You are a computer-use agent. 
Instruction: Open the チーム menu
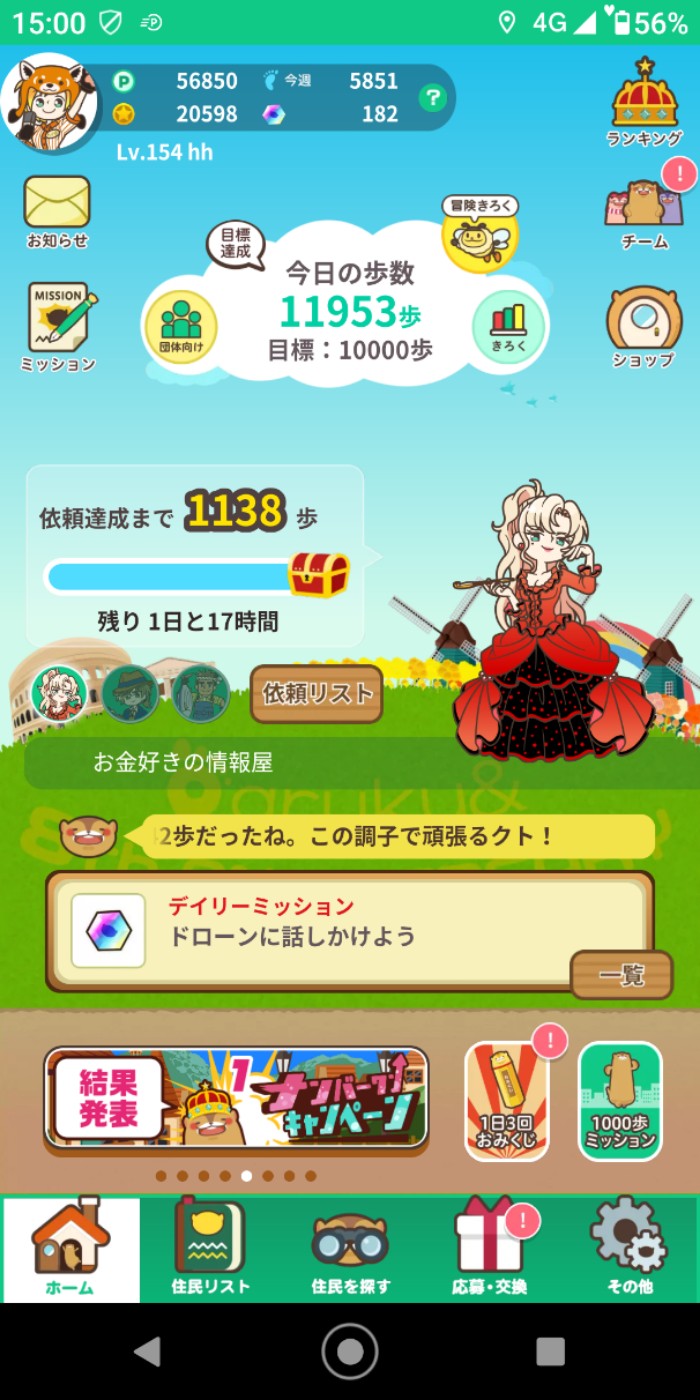(x=644, y=210)
